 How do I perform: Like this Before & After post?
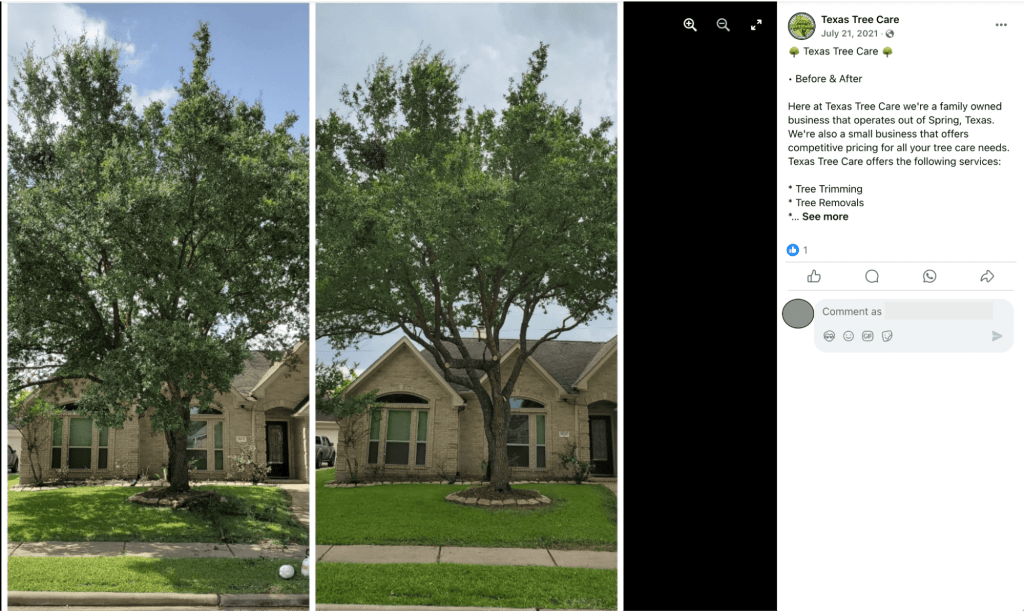coord(814,276)
